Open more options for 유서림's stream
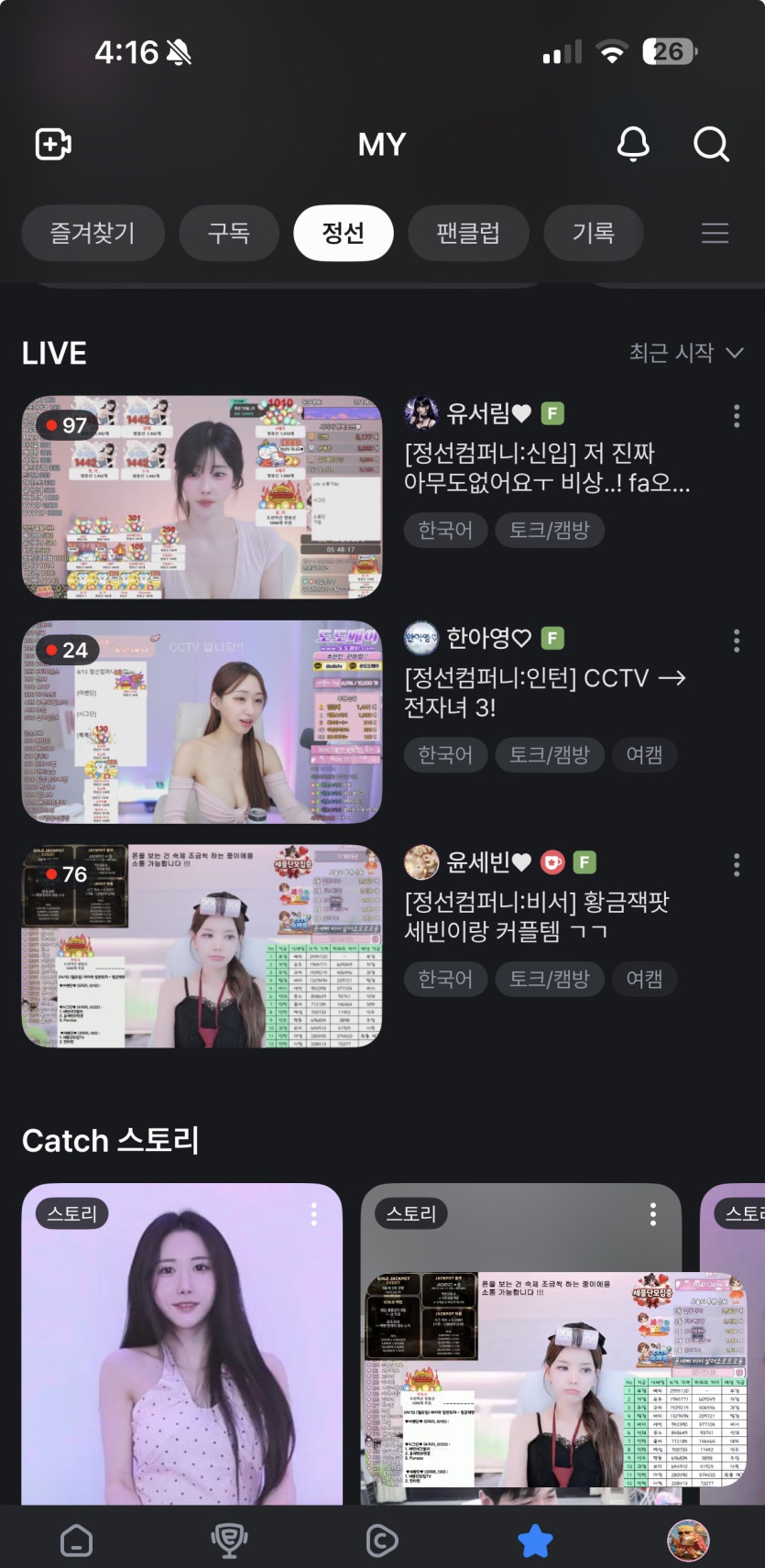 pyautogui.click(x=737, y=416)
